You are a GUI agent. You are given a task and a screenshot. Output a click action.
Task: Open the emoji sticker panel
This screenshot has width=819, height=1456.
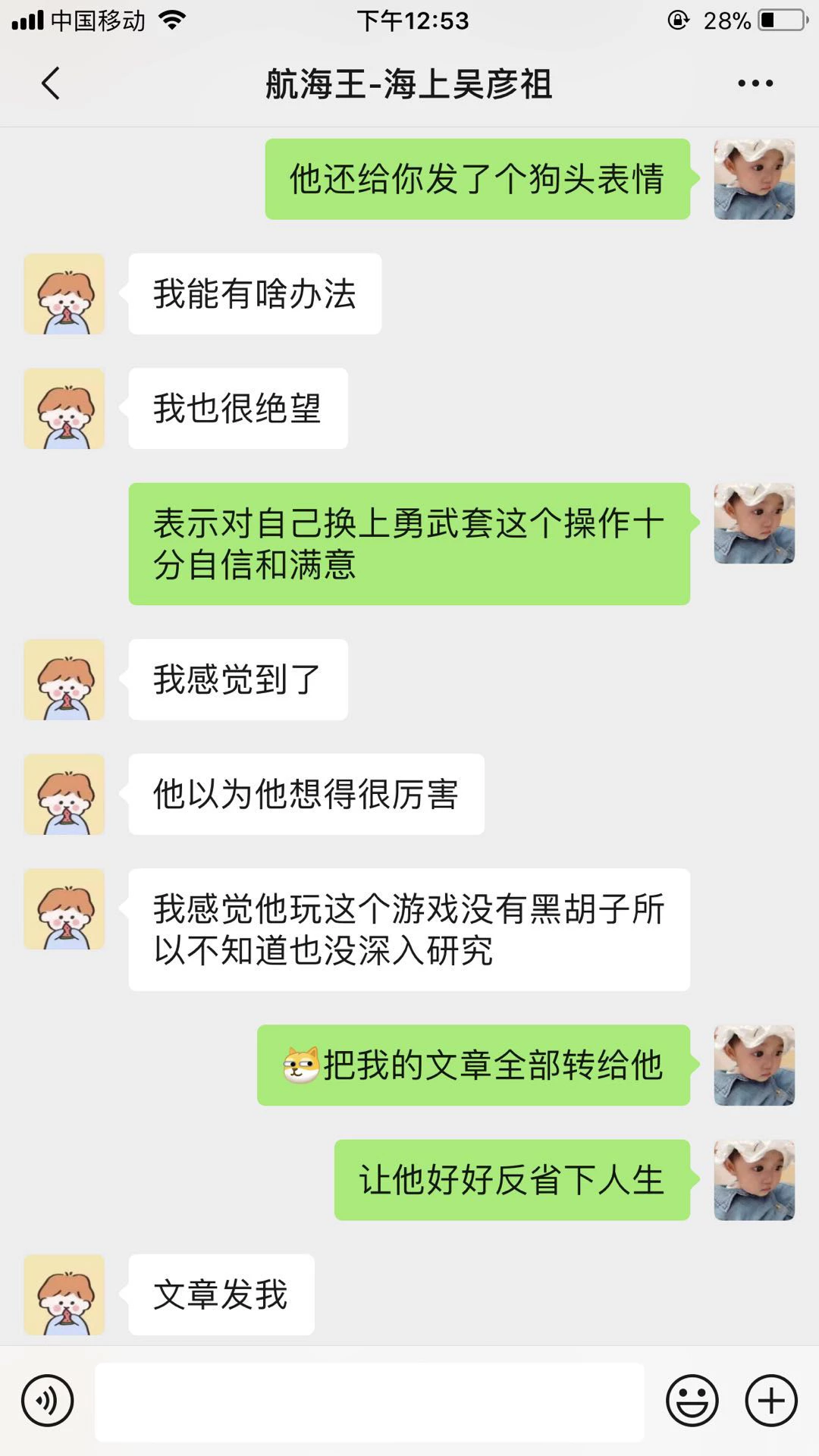[692, 1401]
